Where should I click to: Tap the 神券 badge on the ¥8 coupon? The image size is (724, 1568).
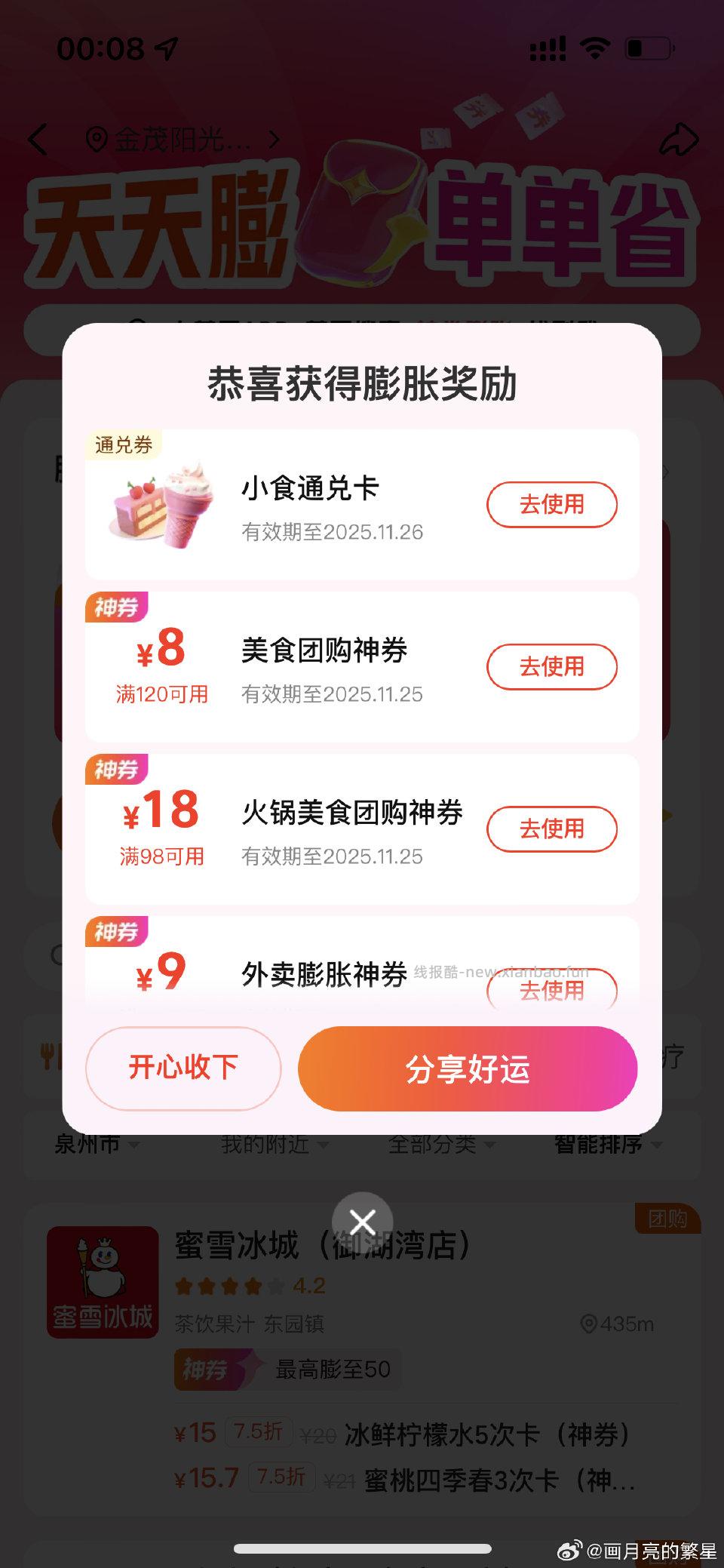click(116, 609)
